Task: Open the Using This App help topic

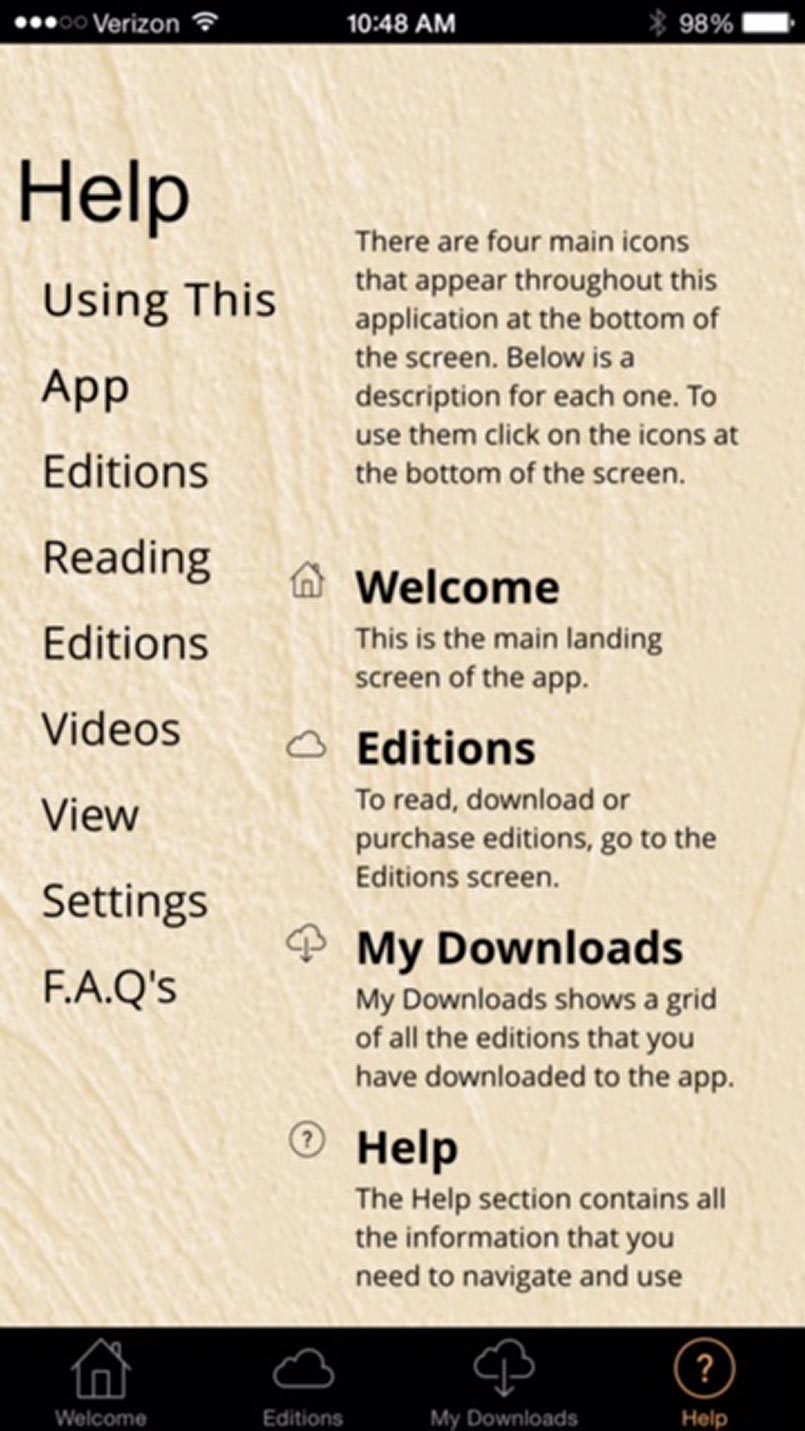Action: pos(158,342)
